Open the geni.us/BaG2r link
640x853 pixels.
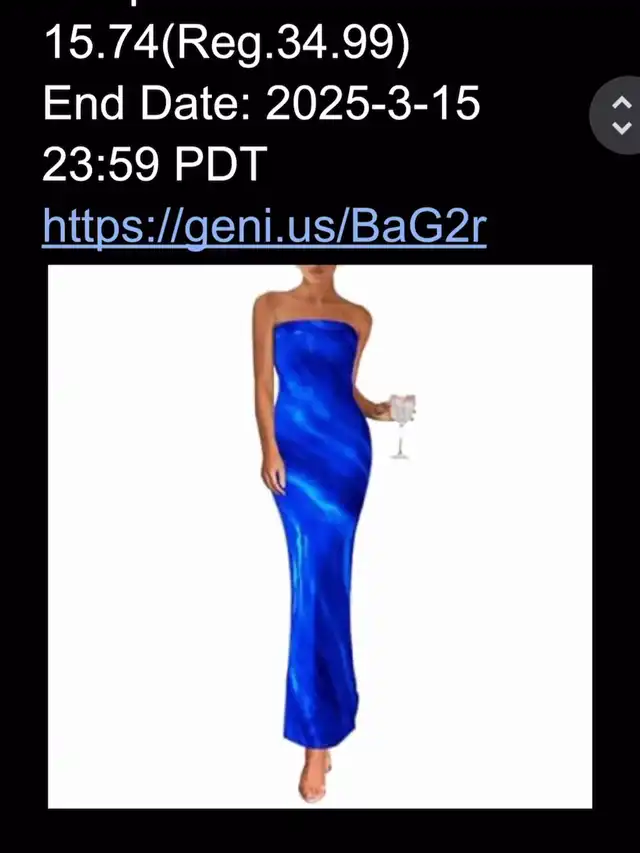pyautogui.click(x=264, y=228)
